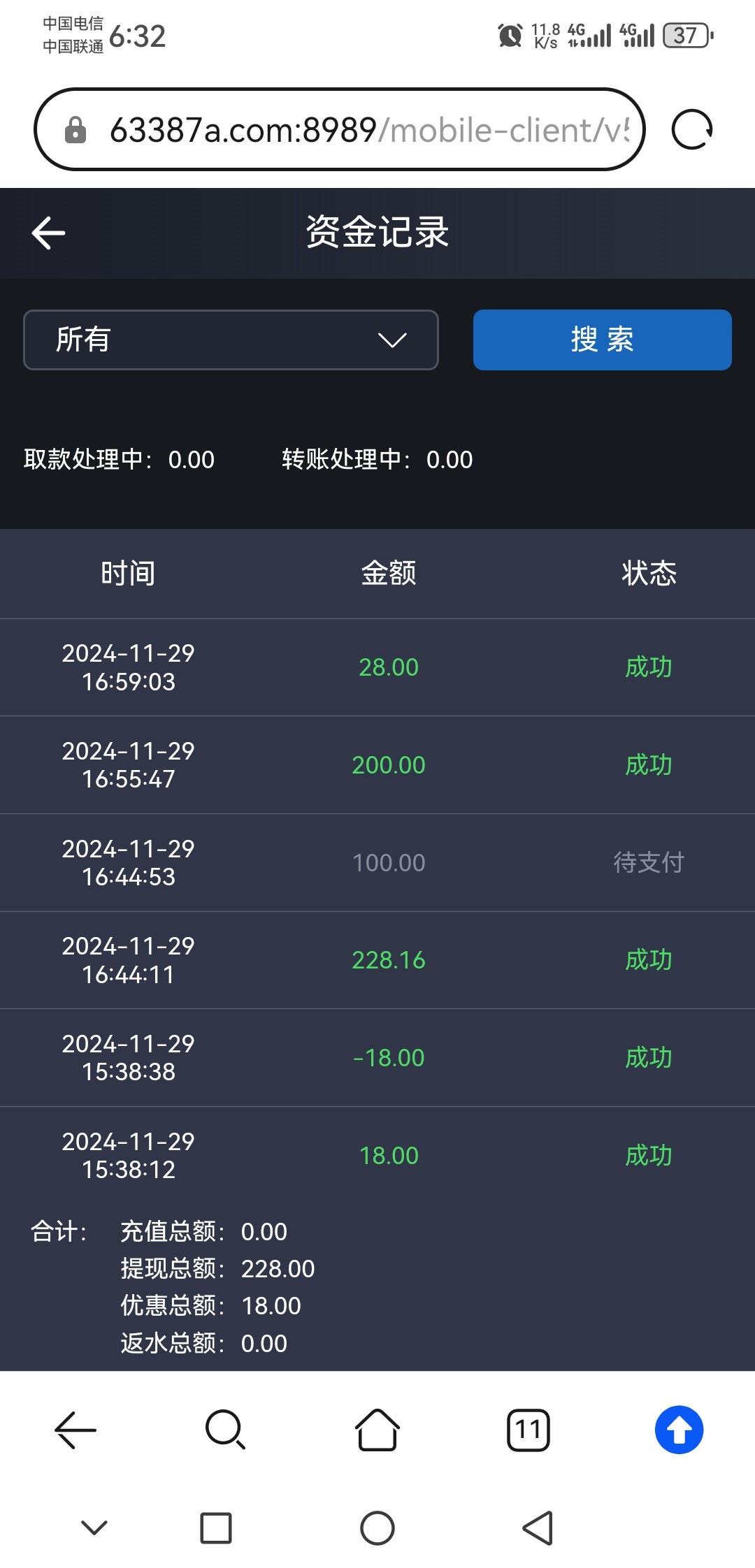Tap the lock icon in the address bar

[77, 129]
